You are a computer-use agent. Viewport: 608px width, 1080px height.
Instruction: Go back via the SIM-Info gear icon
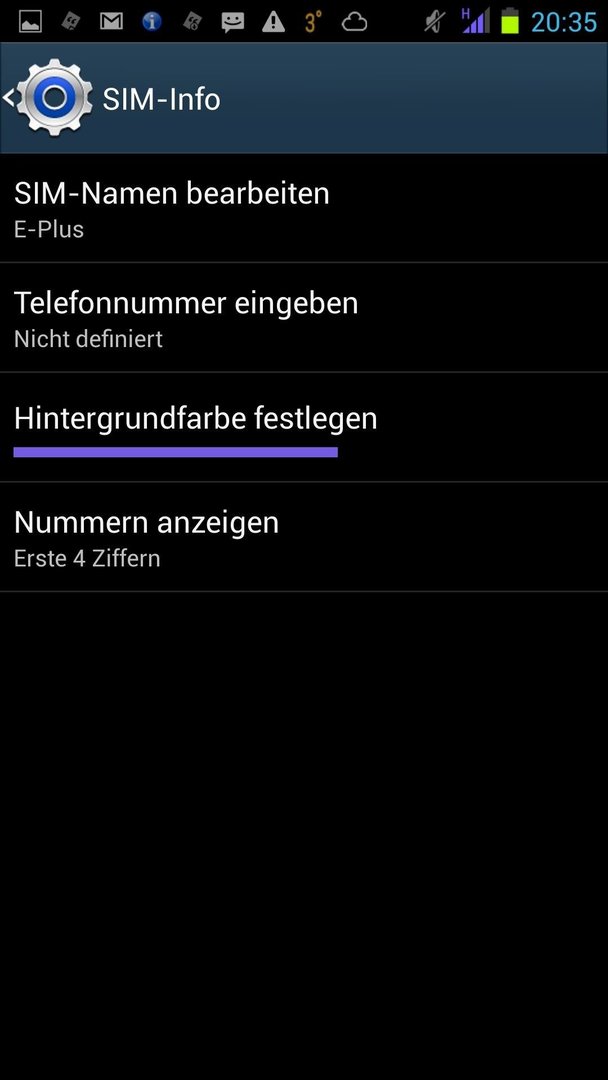coord(48,98)
